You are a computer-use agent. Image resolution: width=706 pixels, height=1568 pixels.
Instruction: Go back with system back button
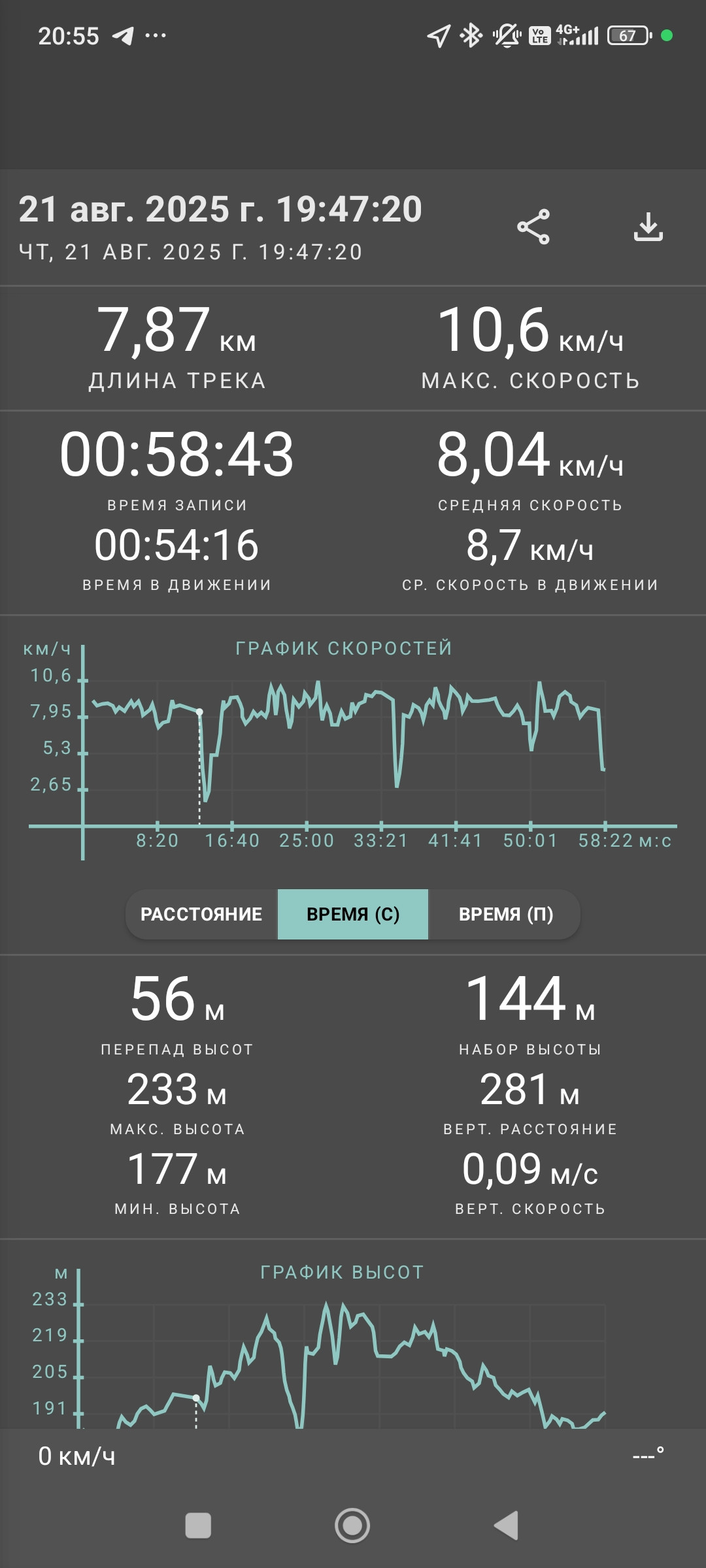coord(506,1526)
